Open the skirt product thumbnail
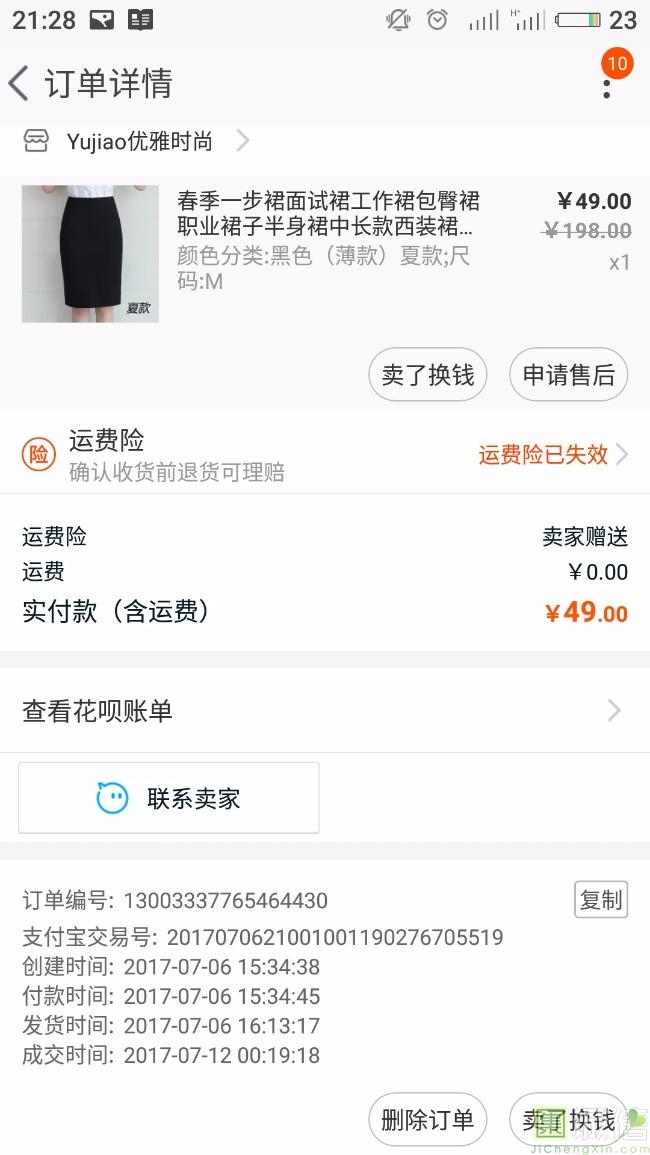This screenshot has height=1155, width=650. (x=90, y=253)
